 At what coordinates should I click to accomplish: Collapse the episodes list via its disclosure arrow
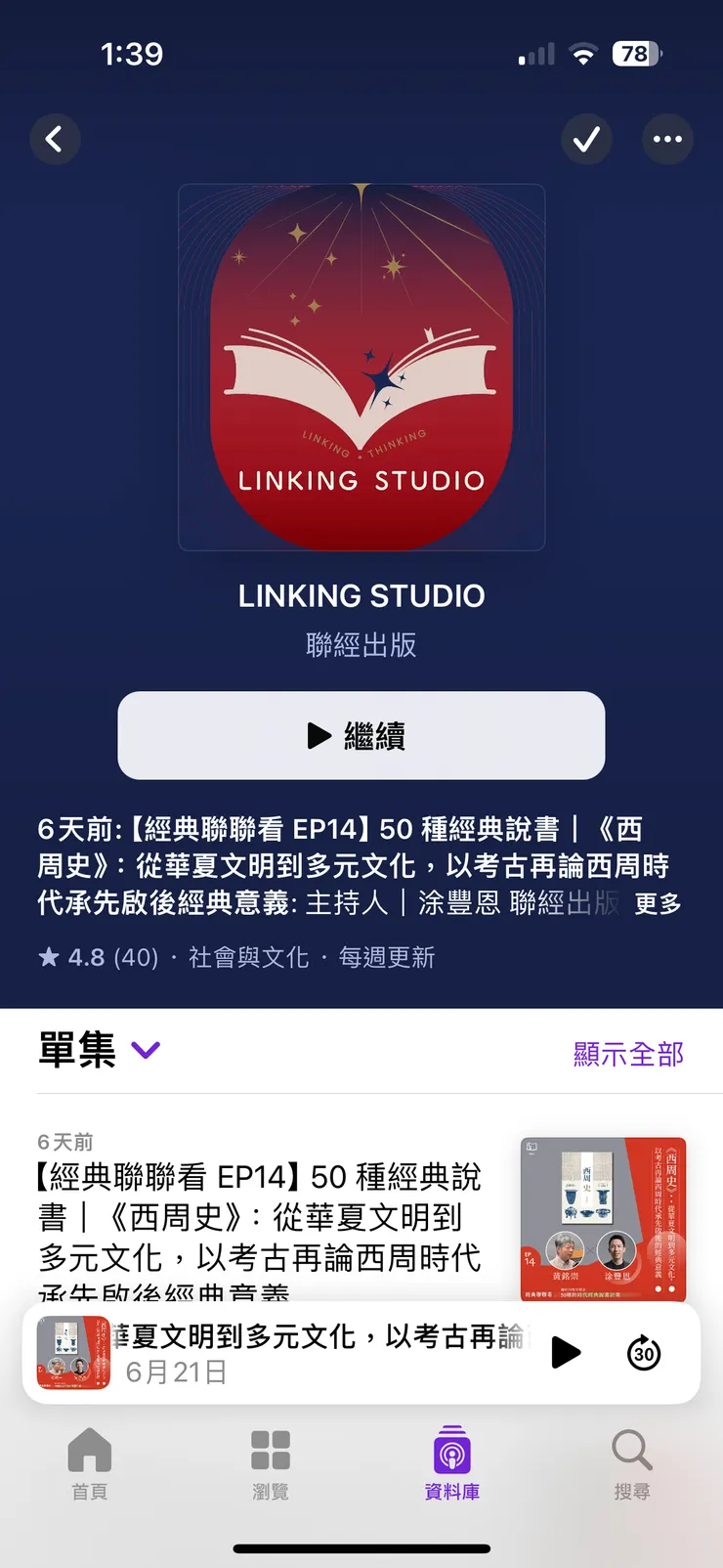[146, 1050]
